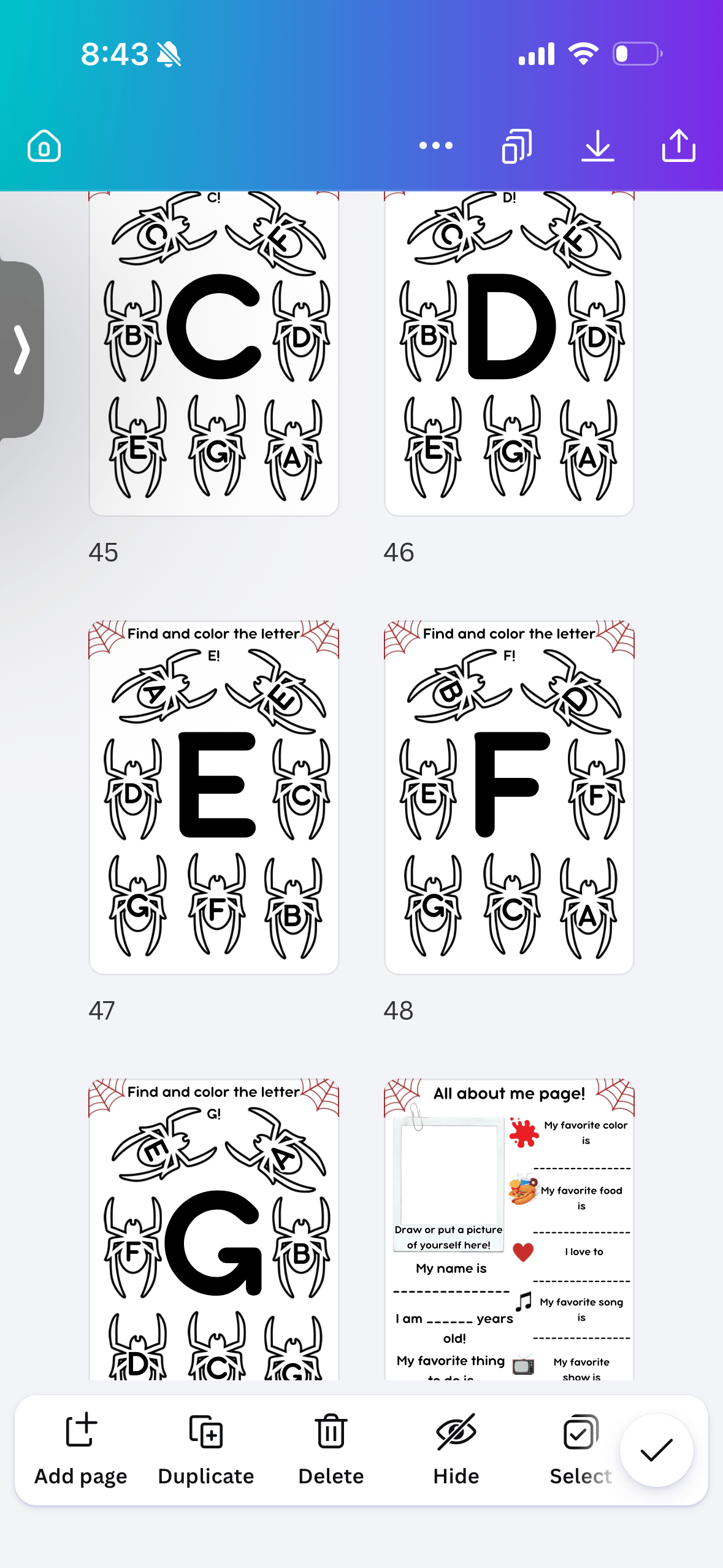Open the letter G worksheet page
This screenshot has width=723, height=1568.
tap(214, 1229)
